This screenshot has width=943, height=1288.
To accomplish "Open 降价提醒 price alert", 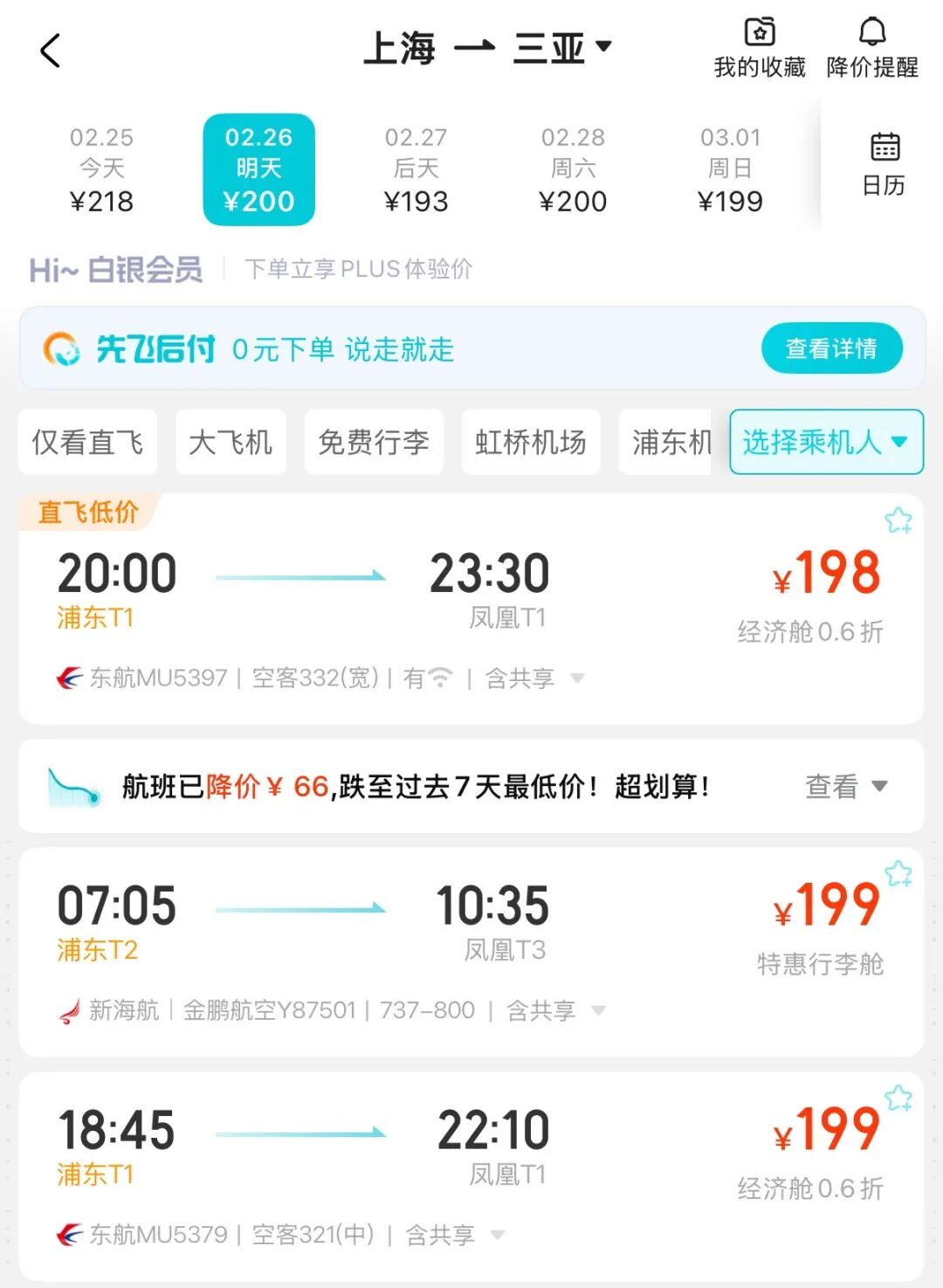I will pos(871,49).
